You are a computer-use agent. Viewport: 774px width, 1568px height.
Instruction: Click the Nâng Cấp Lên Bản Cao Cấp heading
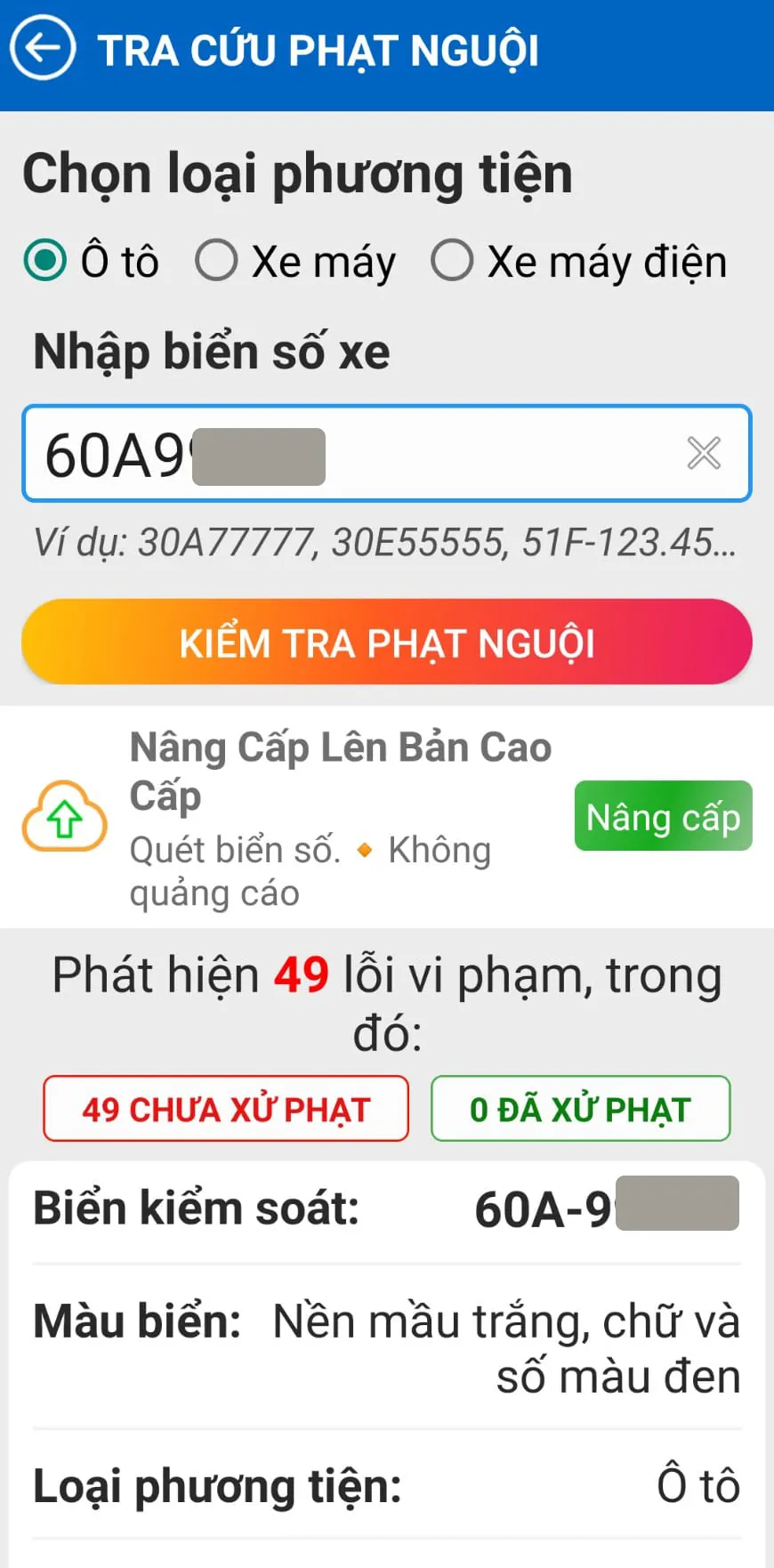pos(341,772)
